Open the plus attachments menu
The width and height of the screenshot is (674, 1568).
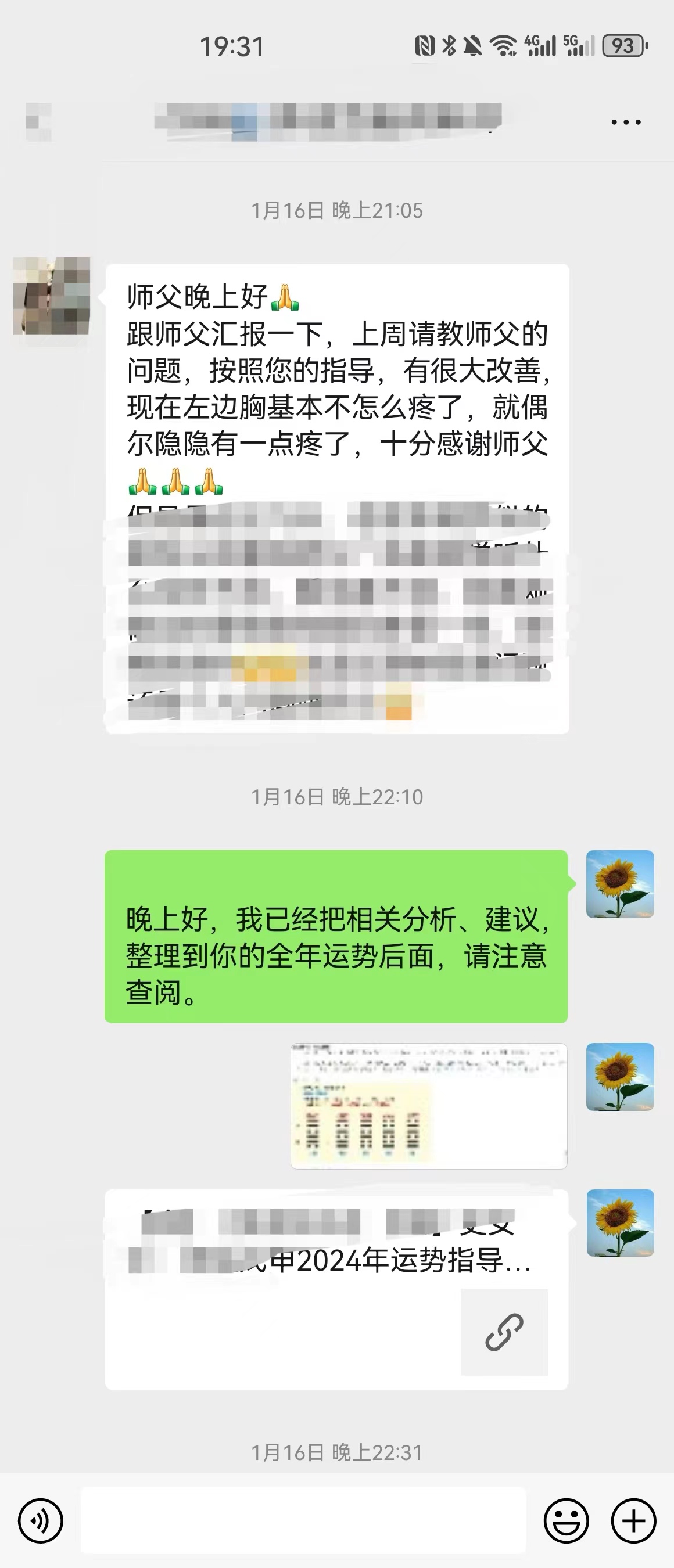click(633, 1520)
